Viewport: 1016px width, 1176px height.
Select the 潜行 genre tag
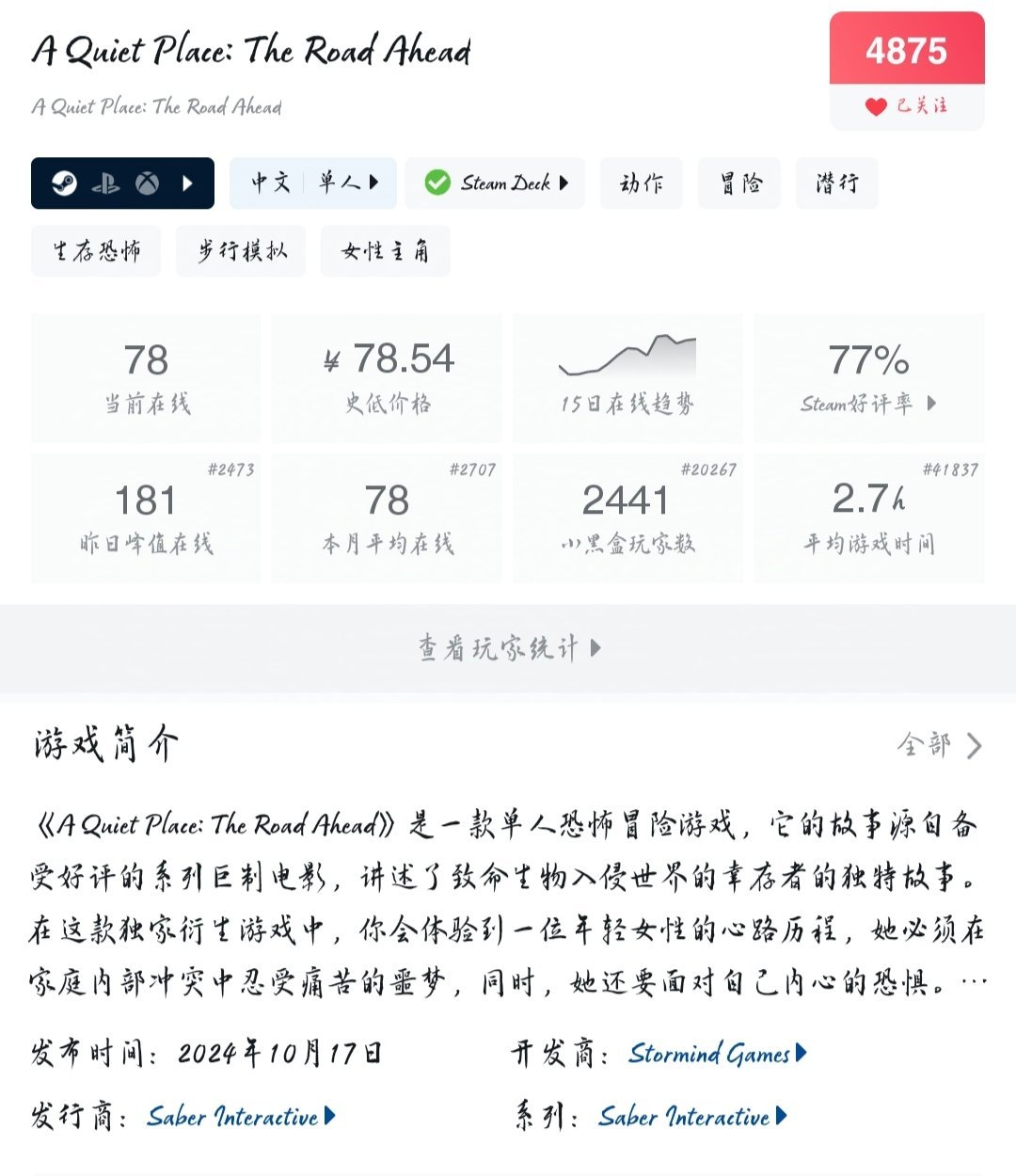click(x=837, y=183)
